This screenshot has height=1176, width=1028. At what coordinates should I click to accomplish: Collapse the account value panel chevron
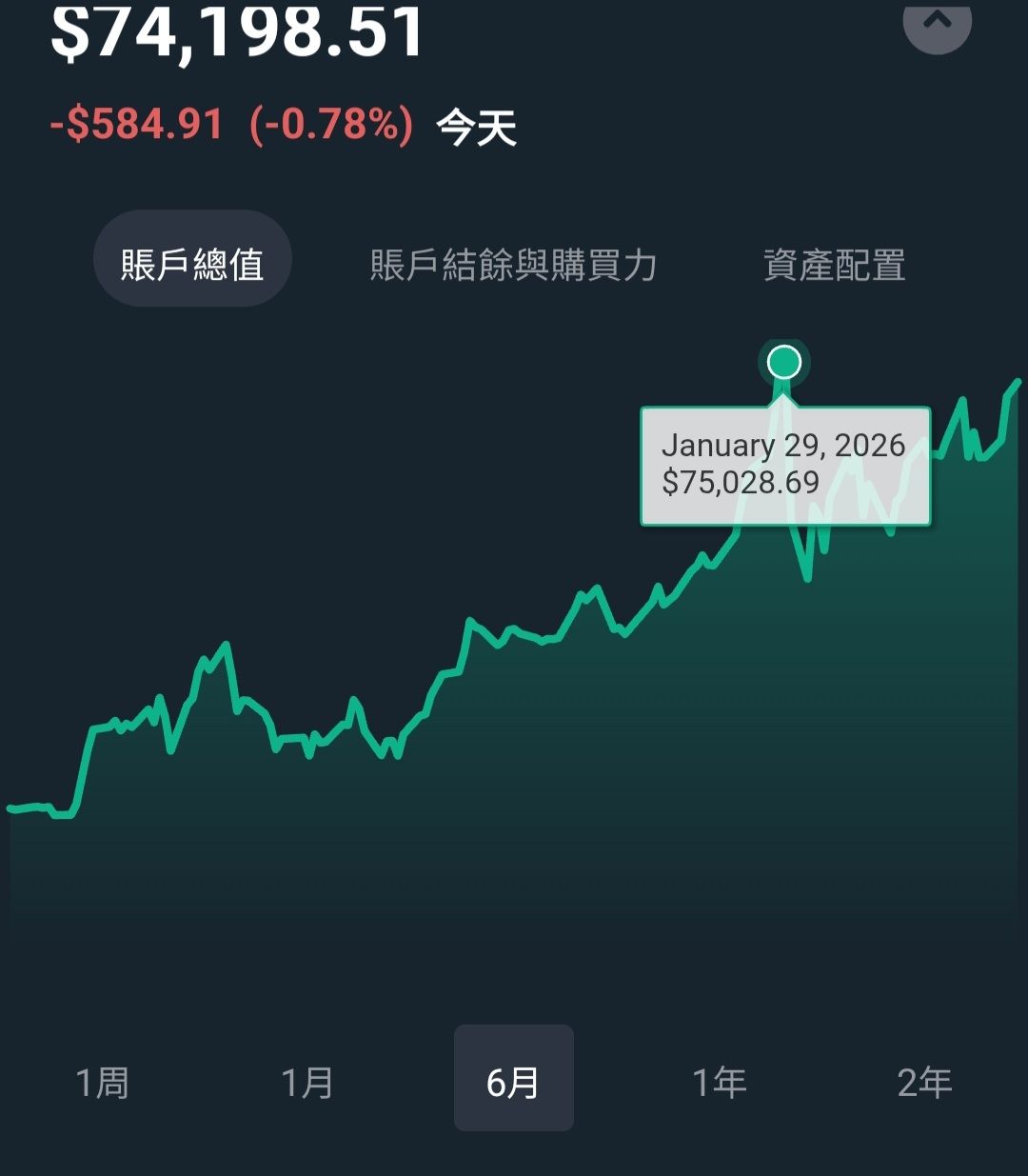(937, 21)
